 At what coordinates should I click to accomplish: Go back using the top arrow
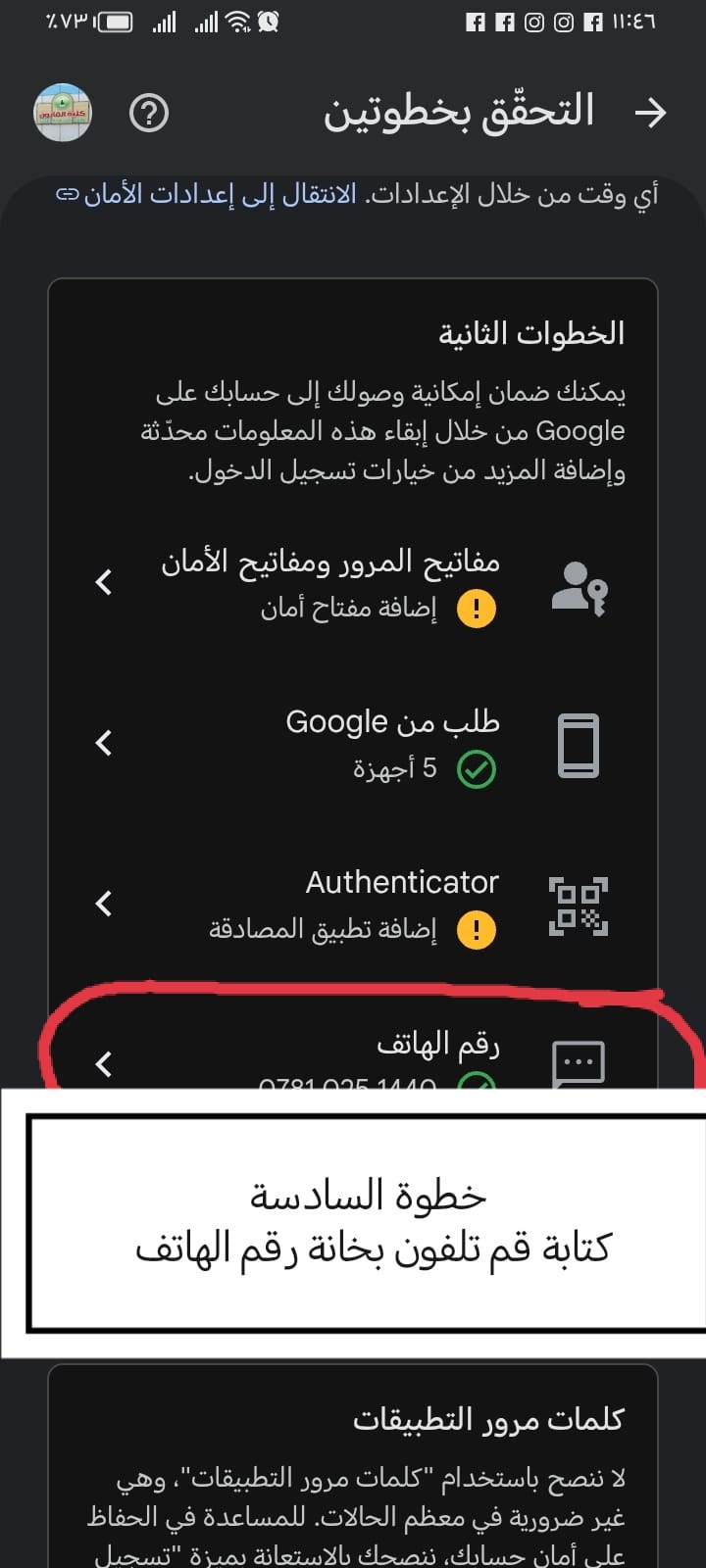(x=650, y=114)
